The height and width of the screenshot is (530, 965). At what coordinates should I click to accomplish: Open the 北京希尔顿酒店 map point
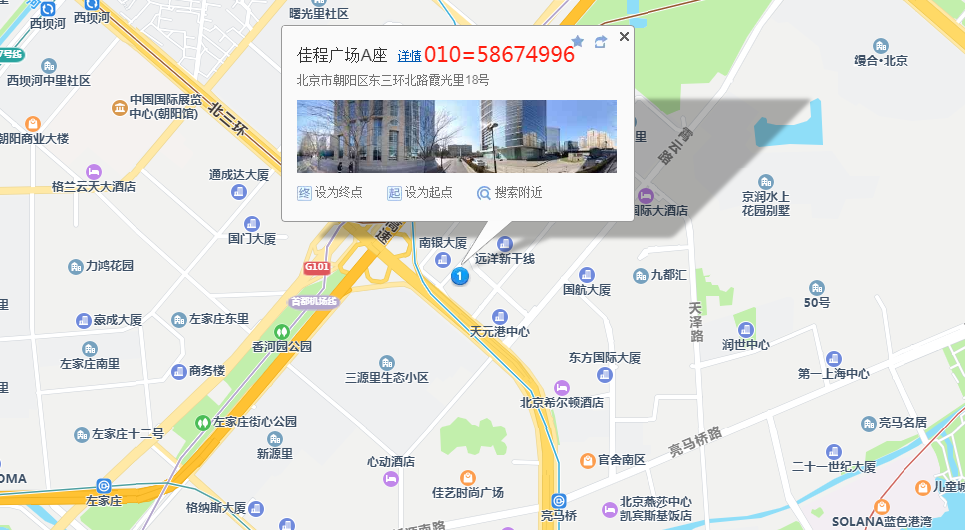coord(561,387)
